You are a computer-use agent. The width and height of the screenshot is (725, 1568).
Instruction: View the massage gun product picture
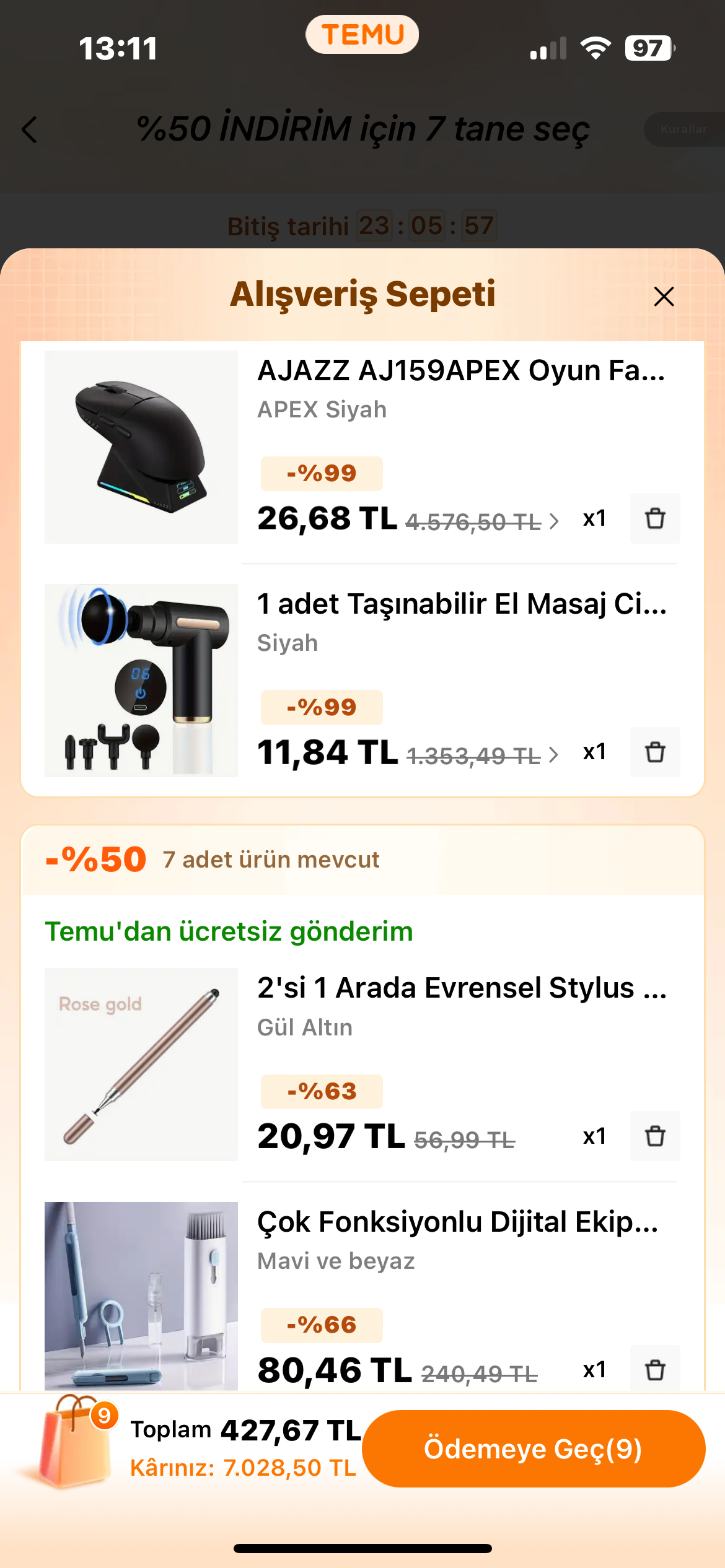[141, 681]
